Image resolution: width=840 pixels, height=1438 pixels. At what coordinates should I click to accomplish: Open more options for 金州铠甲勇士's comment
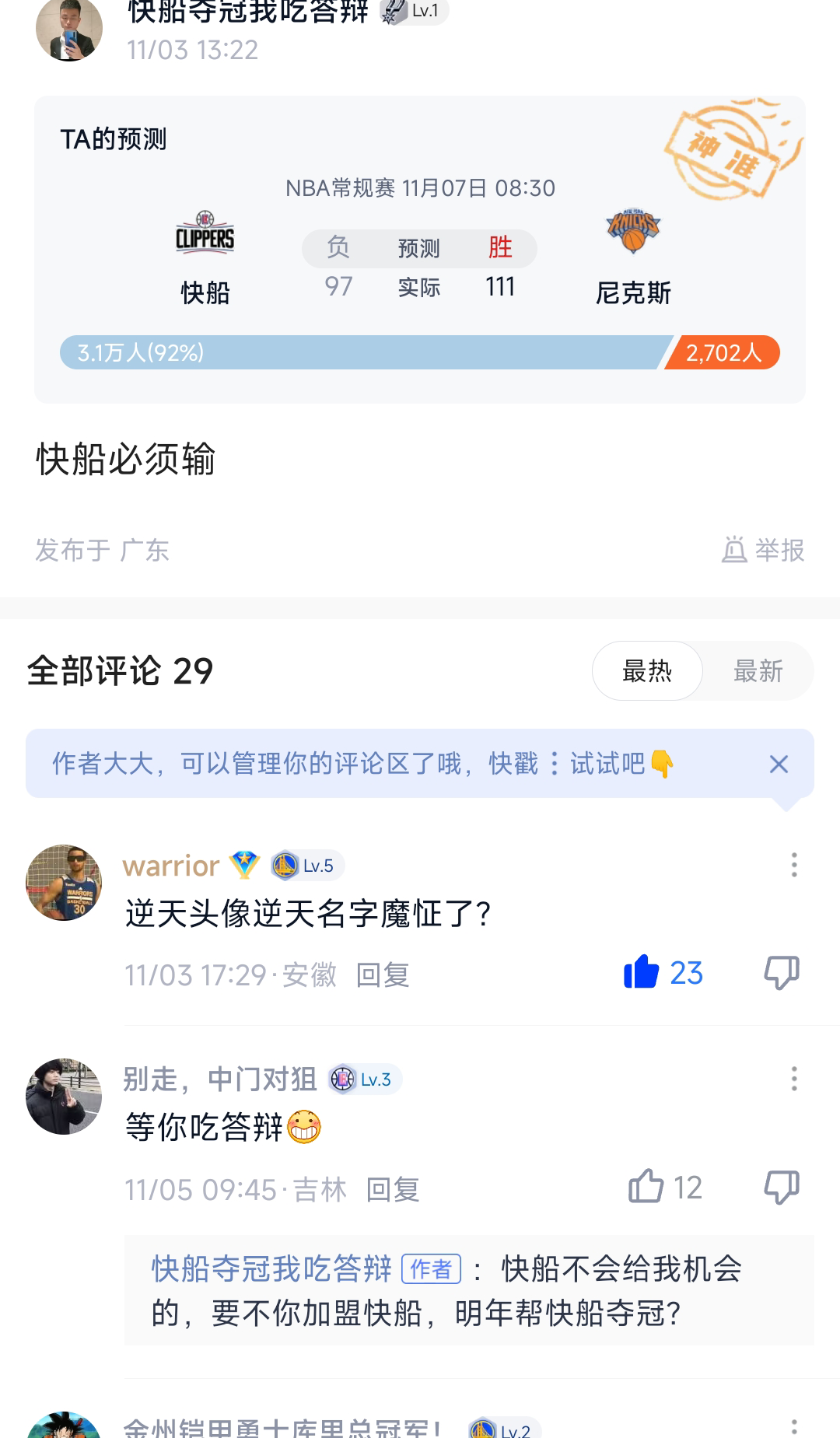point(793,1427)
